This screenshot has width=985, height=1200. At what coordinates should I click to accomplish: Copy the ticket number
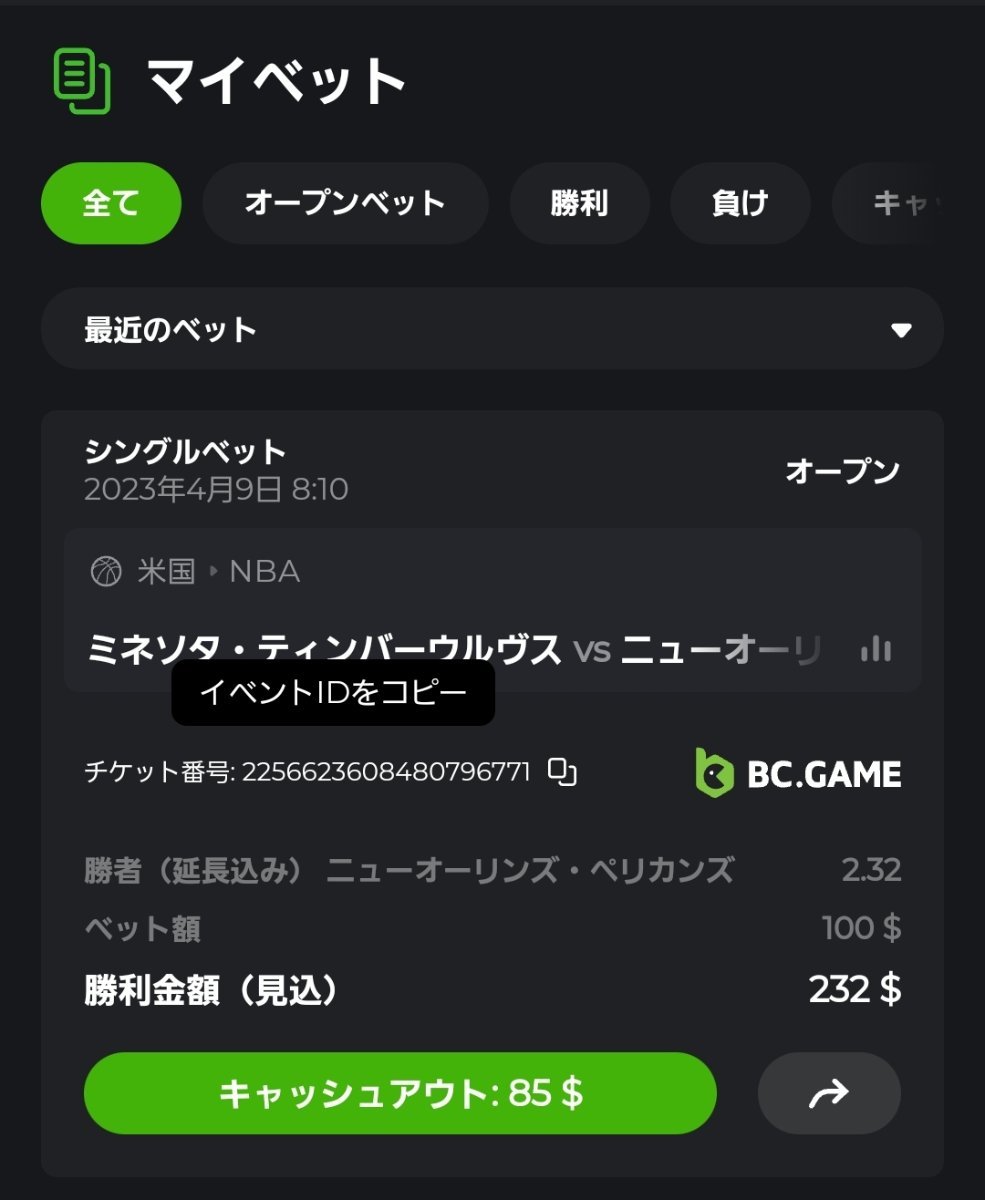pyautogui.click(x=563, y=772)
